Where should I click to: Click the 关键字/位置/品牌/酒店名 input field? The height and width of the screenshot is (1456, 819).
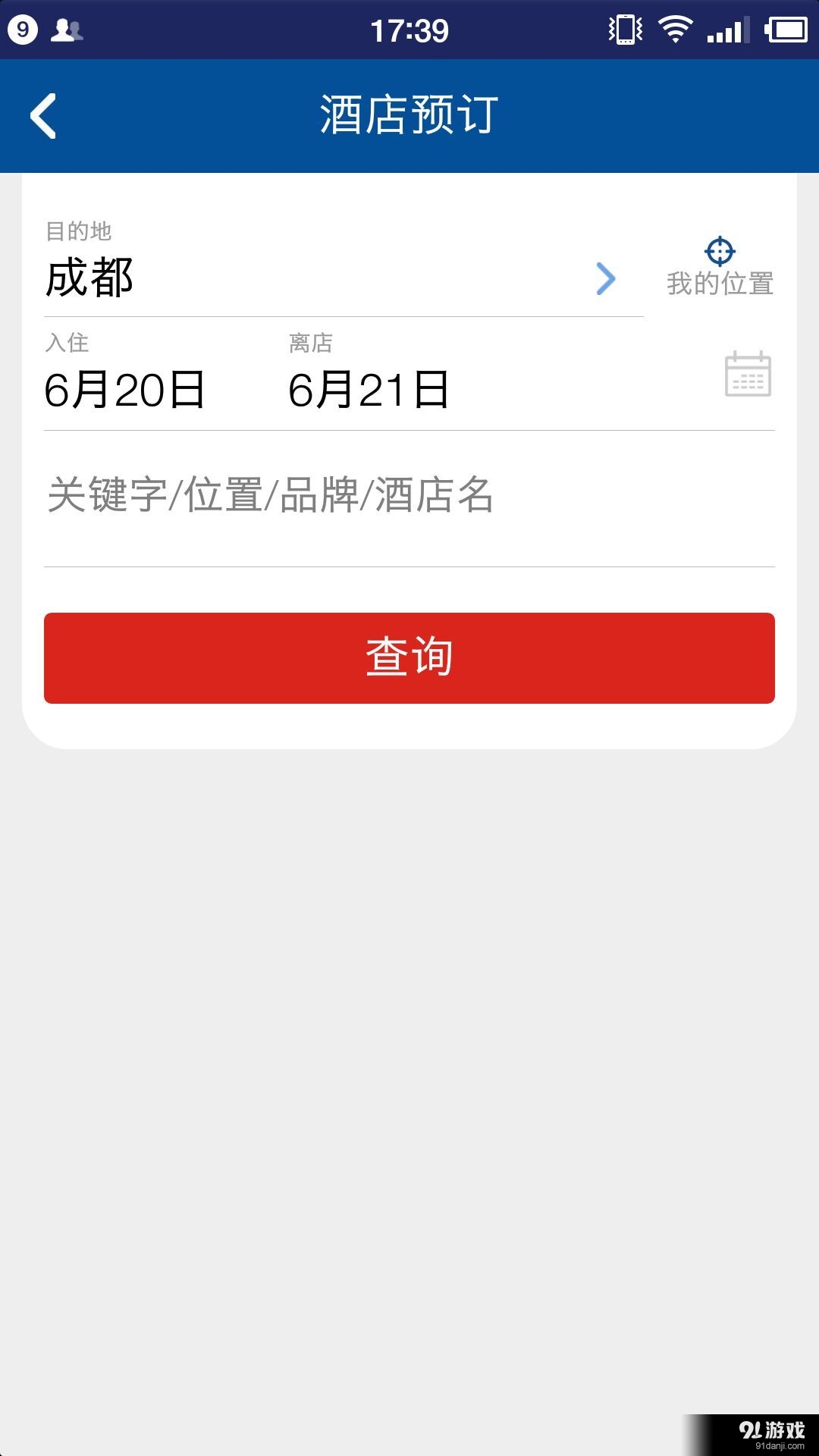pos(270,494)
